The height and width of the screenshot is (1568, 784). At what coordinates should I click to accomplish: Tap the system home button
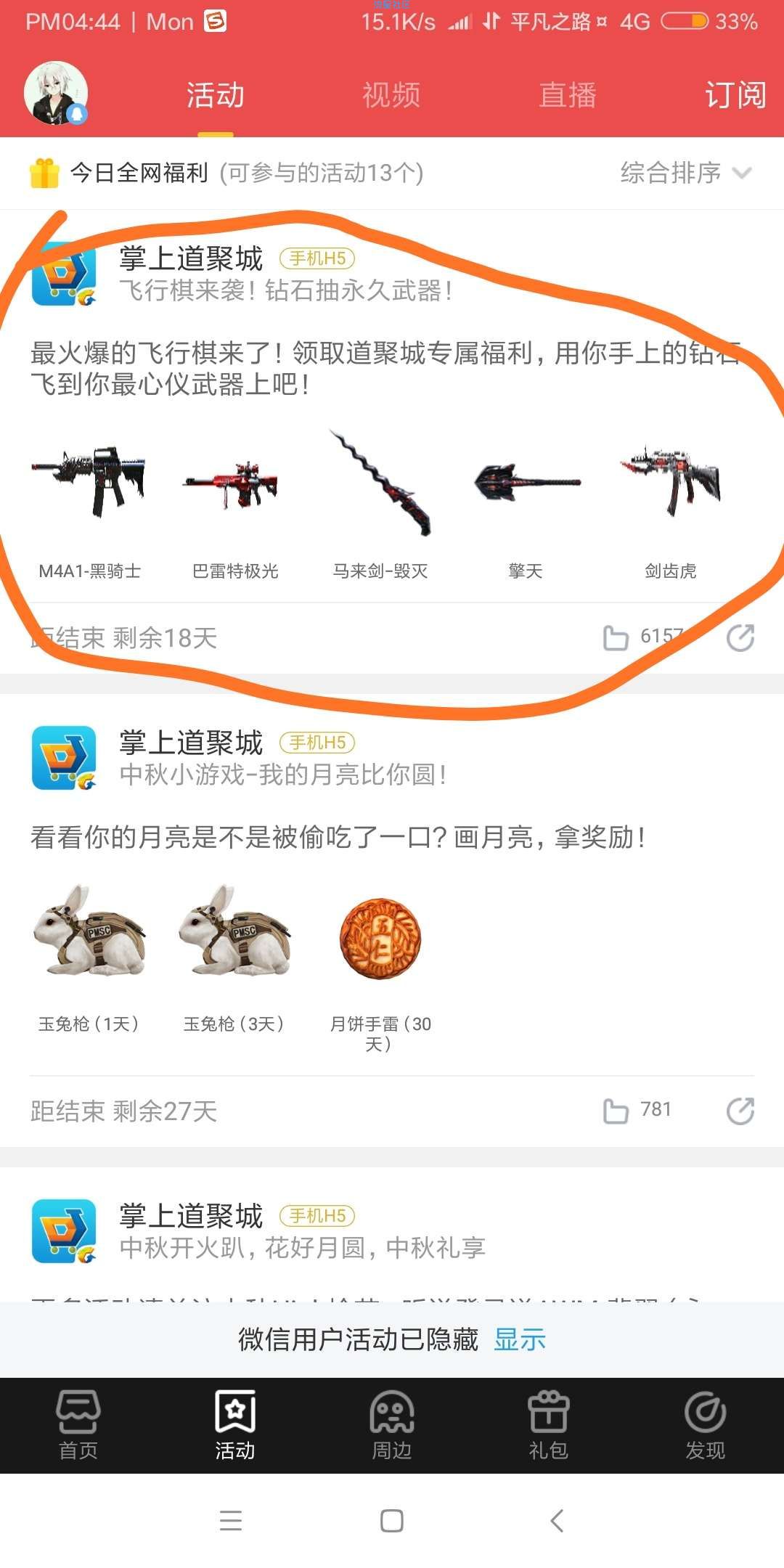(392, 1520)
